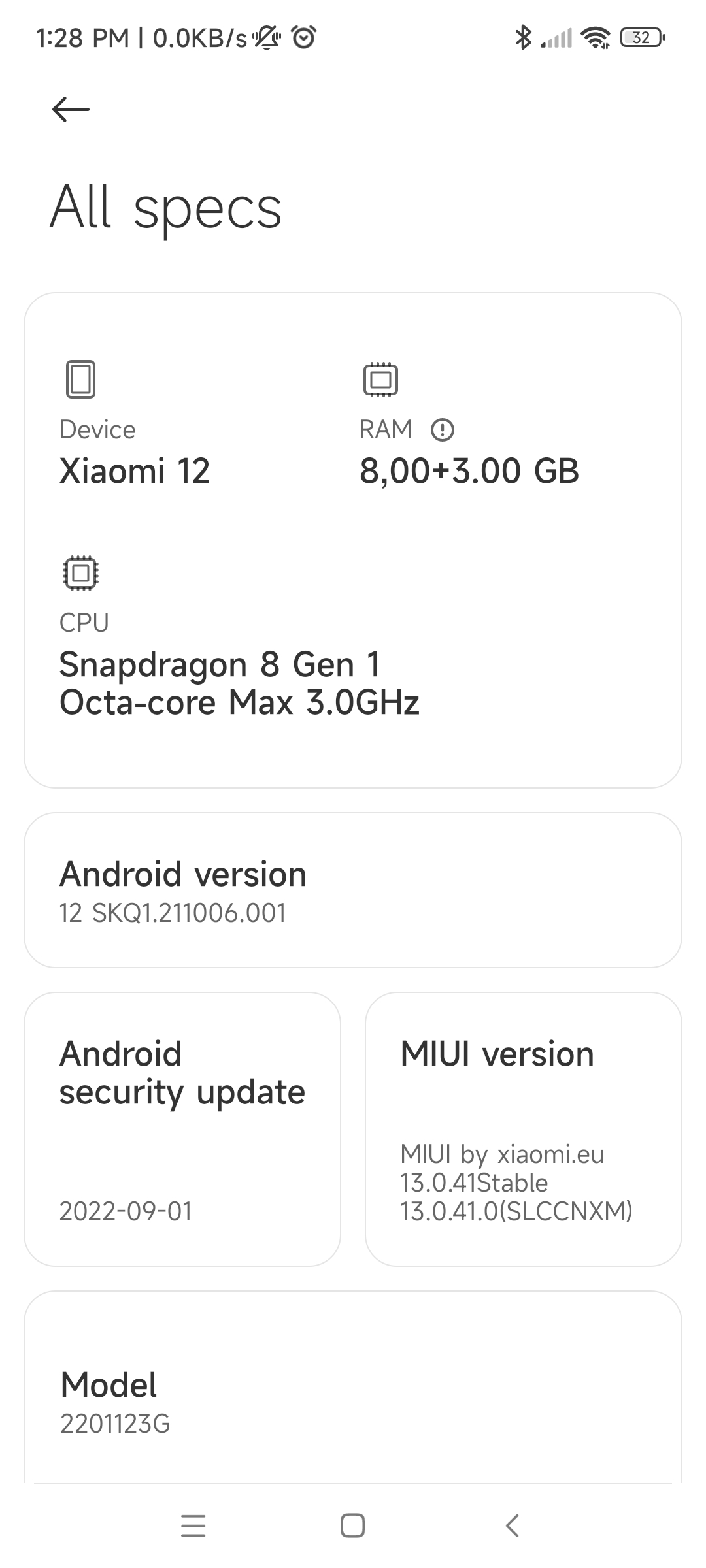Open the Android version card
706x1568 pixels.
pos(353,890)
